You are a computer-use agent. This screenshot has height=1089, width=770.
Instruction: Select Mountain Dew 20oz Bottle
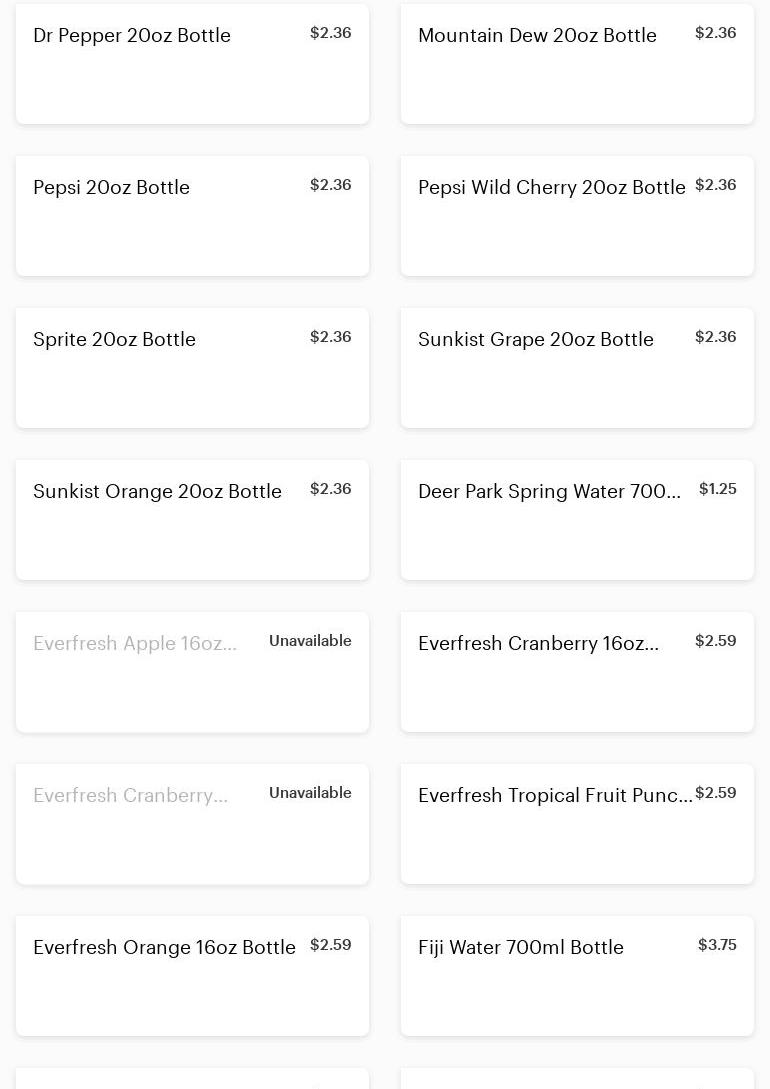tap(577, 64)
